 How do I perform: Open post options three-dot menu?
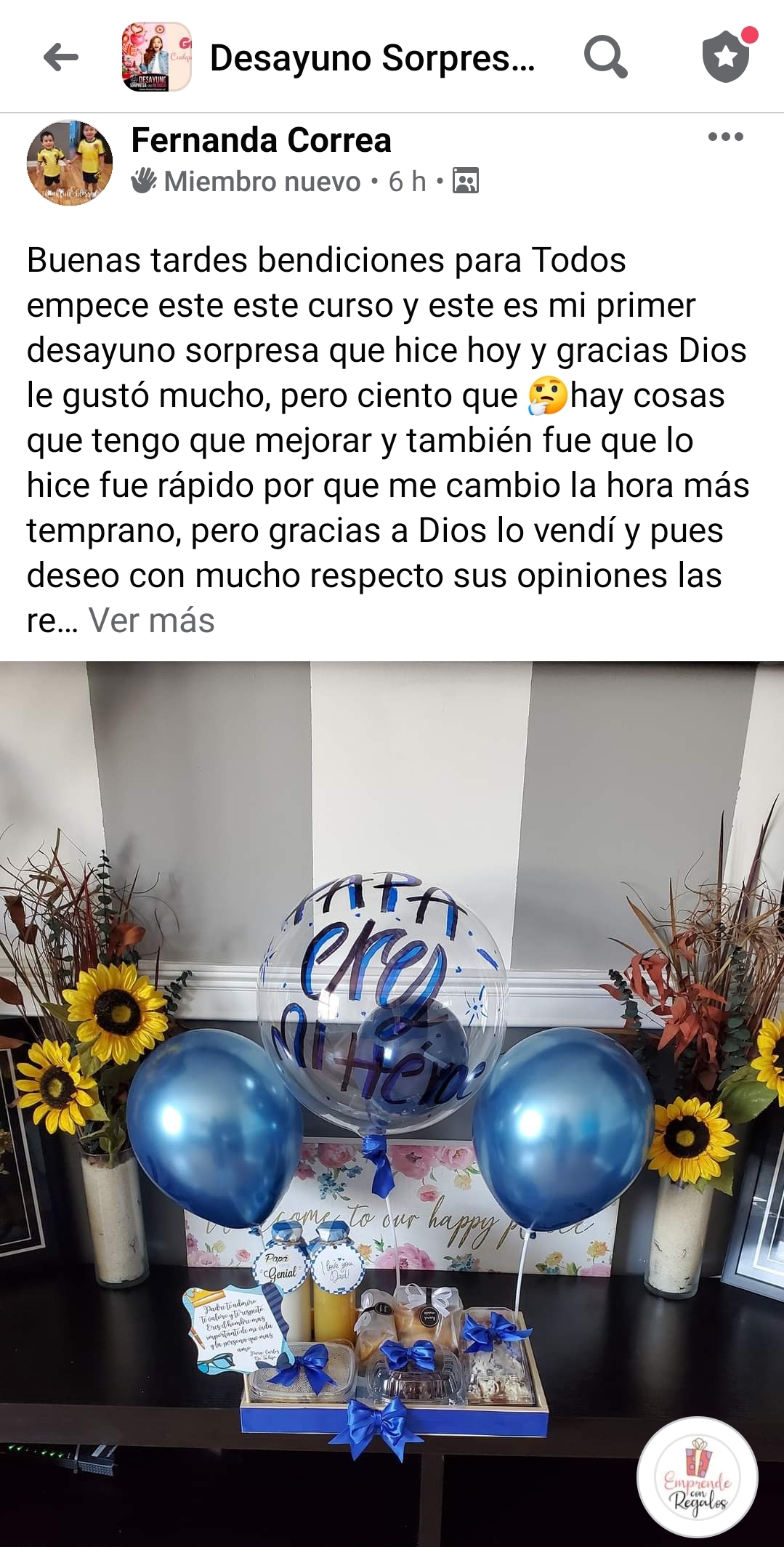[725, 137]
